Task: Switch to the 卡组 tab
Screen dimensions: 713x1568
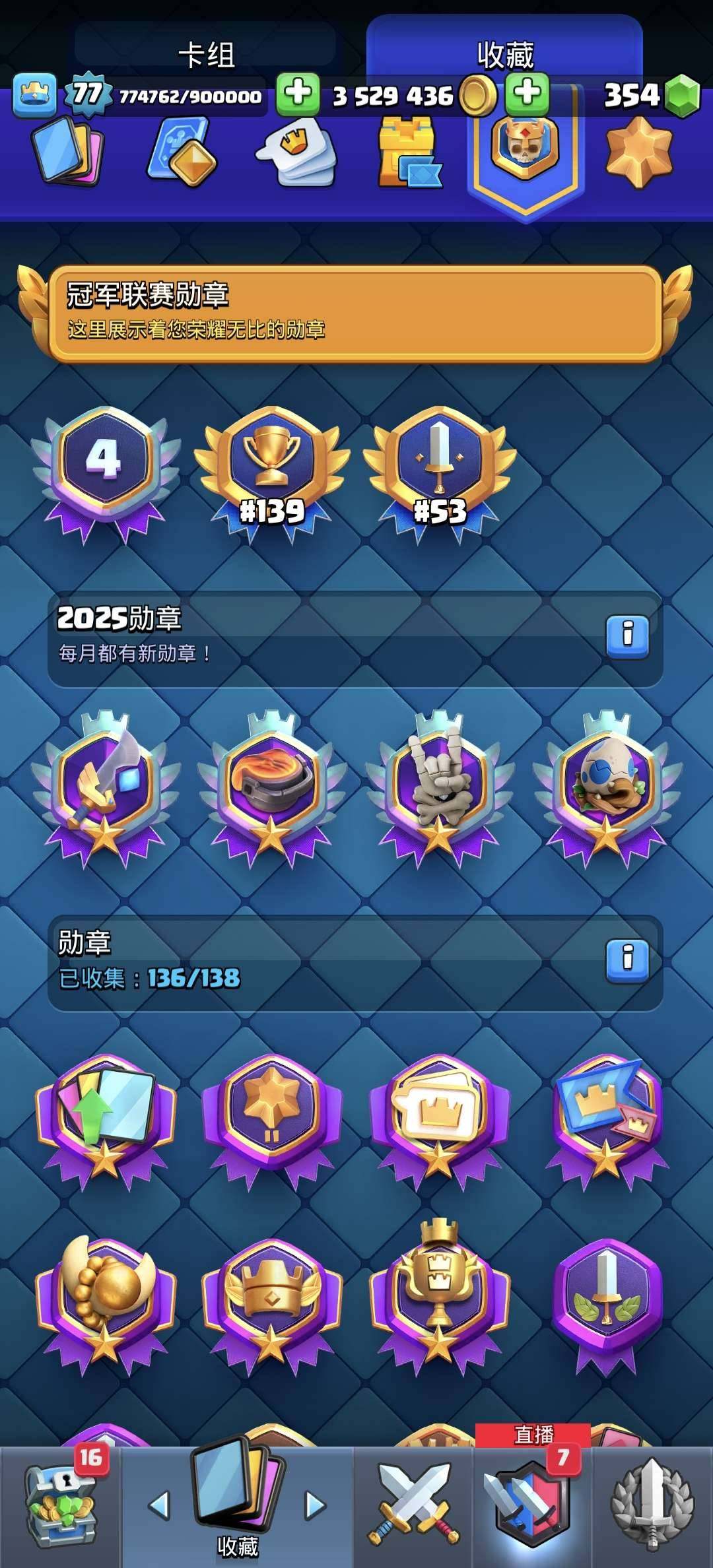Action: coord(206,54)
